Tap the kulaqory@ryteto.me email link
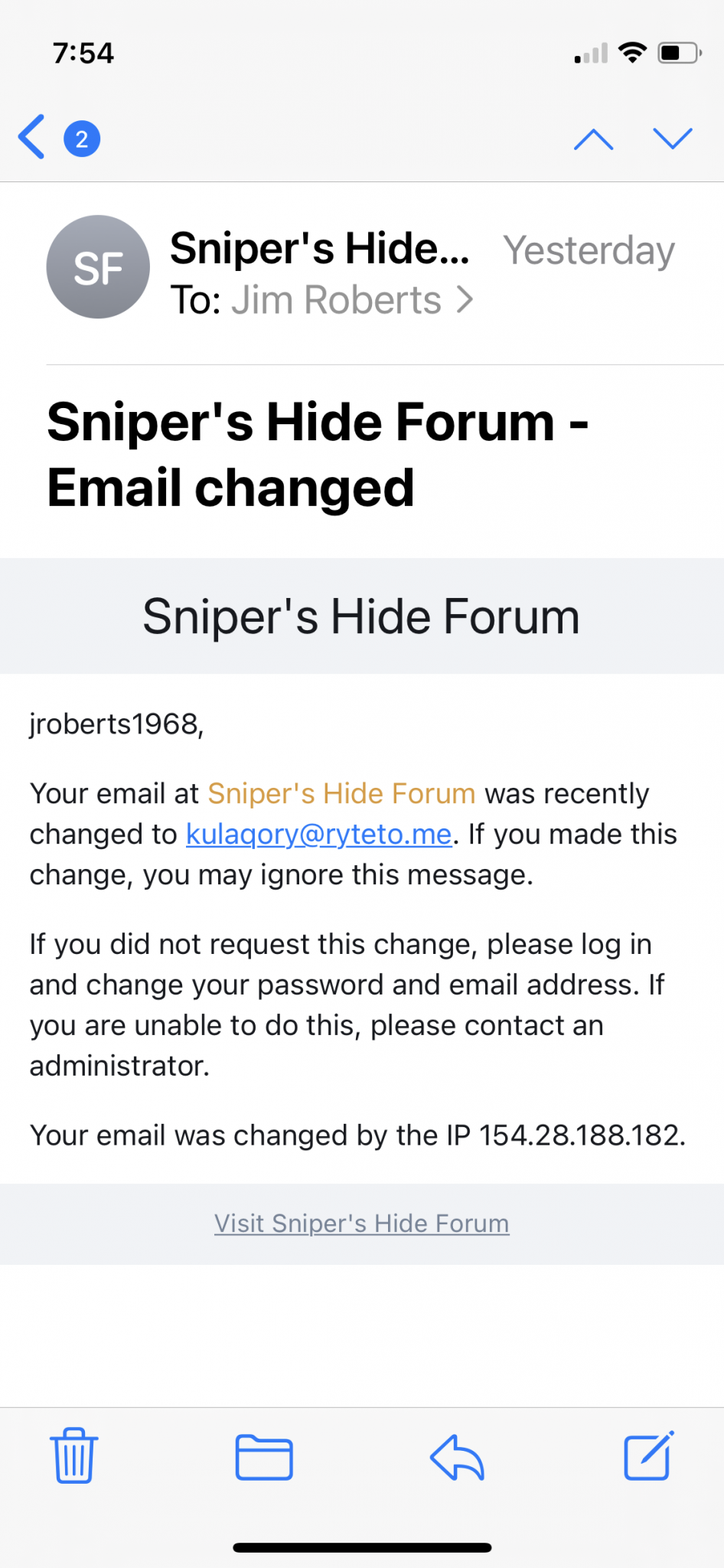 [x=318, y=835]
